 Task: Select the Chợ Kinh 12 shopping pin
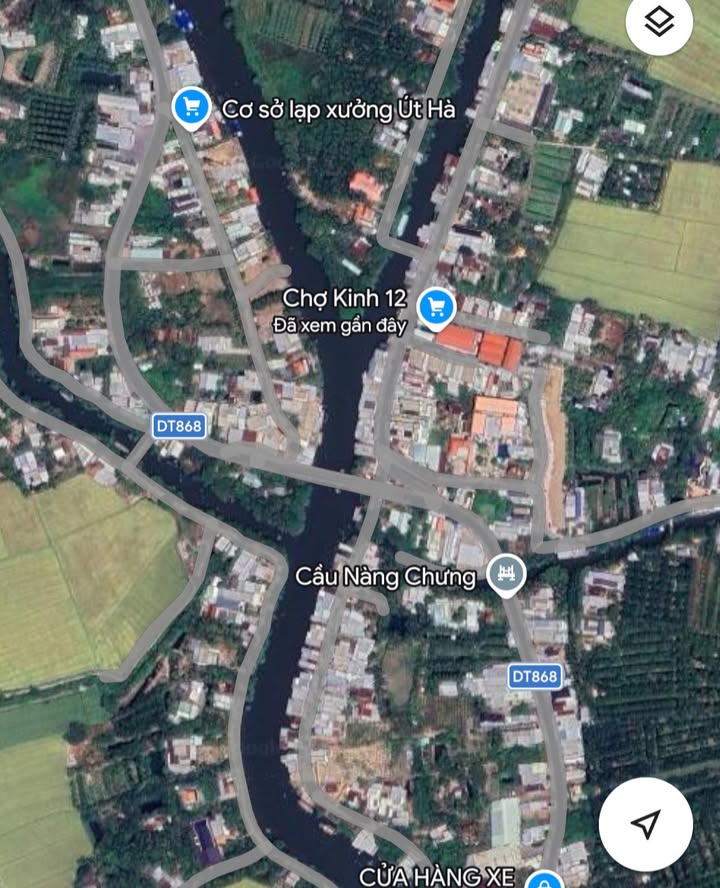436,308
